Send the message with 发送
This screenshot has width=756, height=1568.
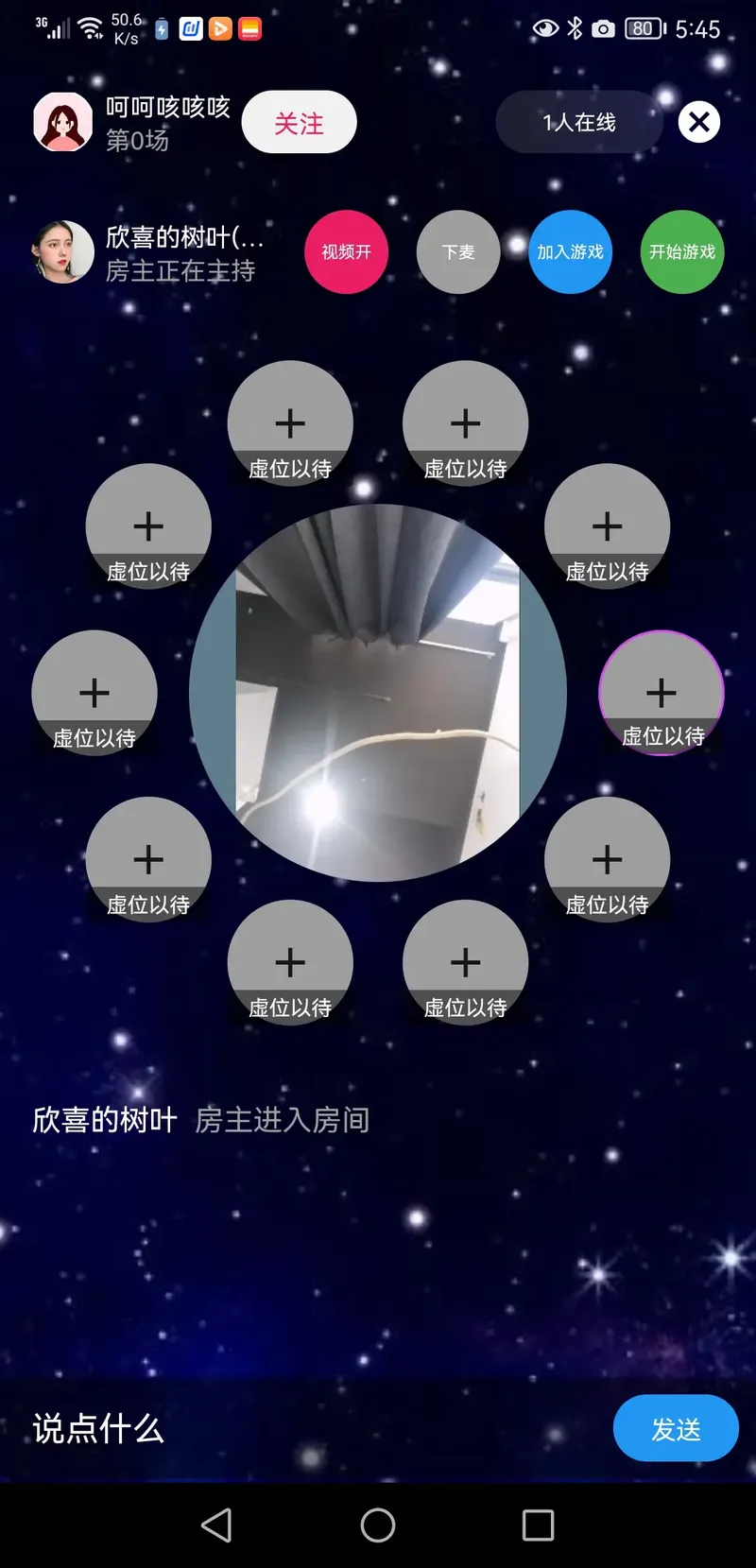(x=676, y=1428)
